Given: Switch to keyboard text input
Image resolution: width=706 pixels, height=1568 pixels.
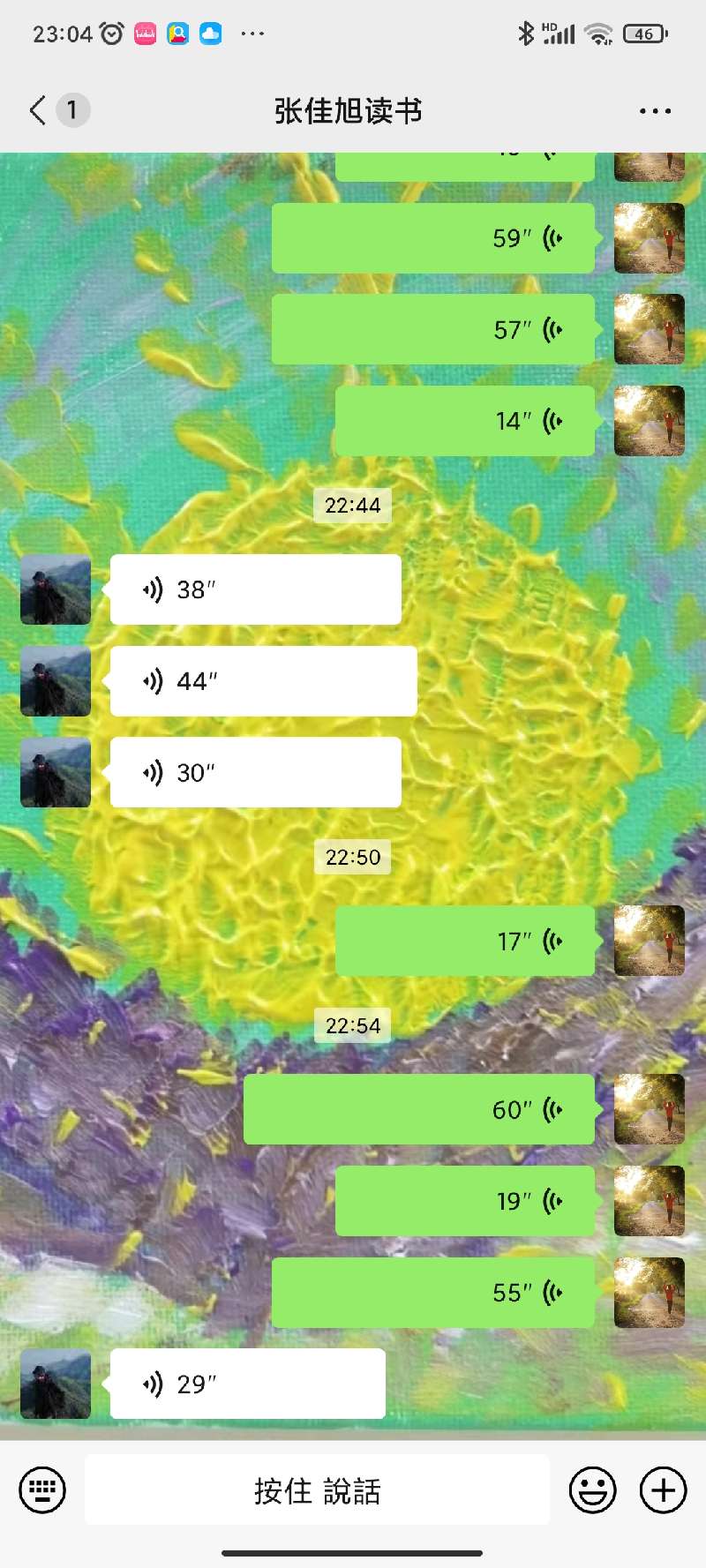Looking at the screenshot, I should [x=42, y=1490].
